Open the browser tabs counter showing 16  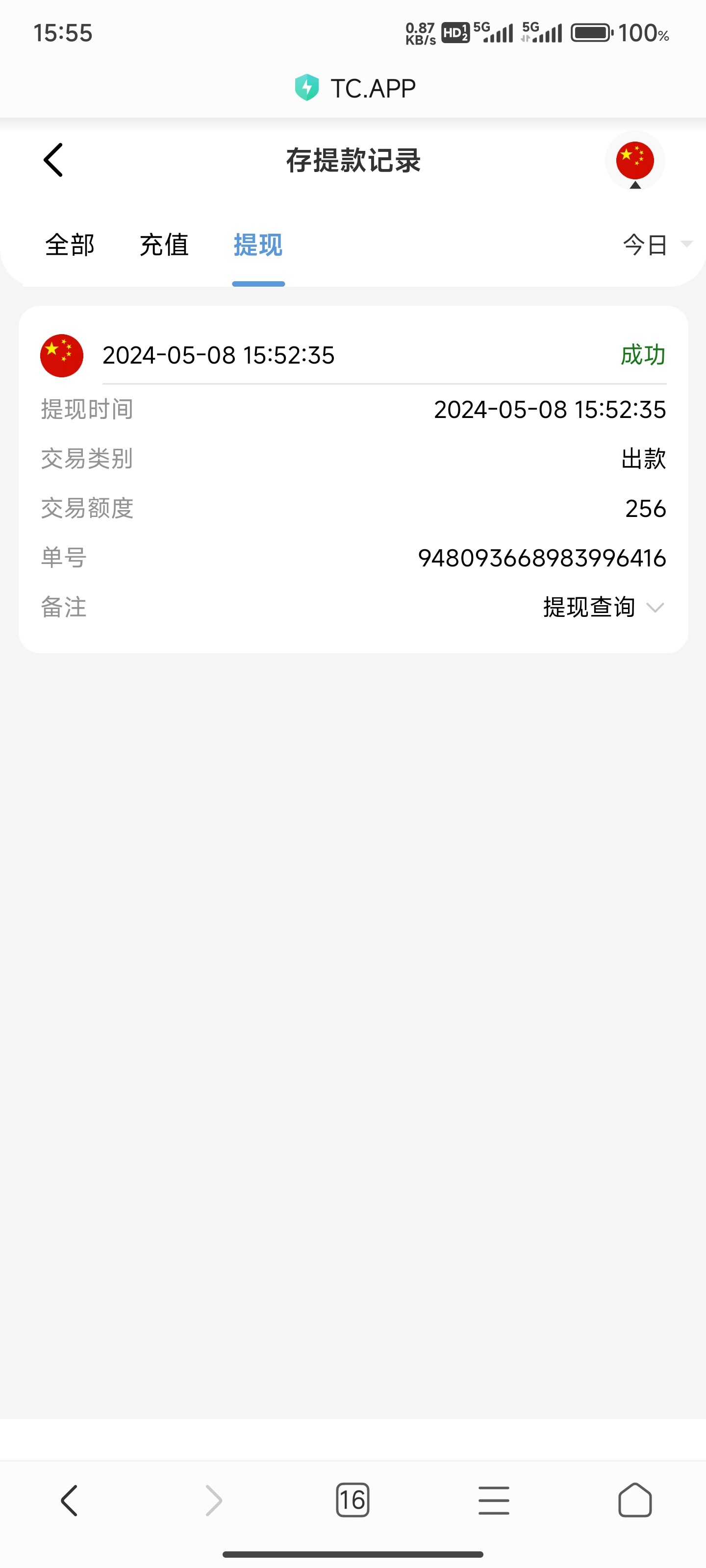[x=353, y=1500]
